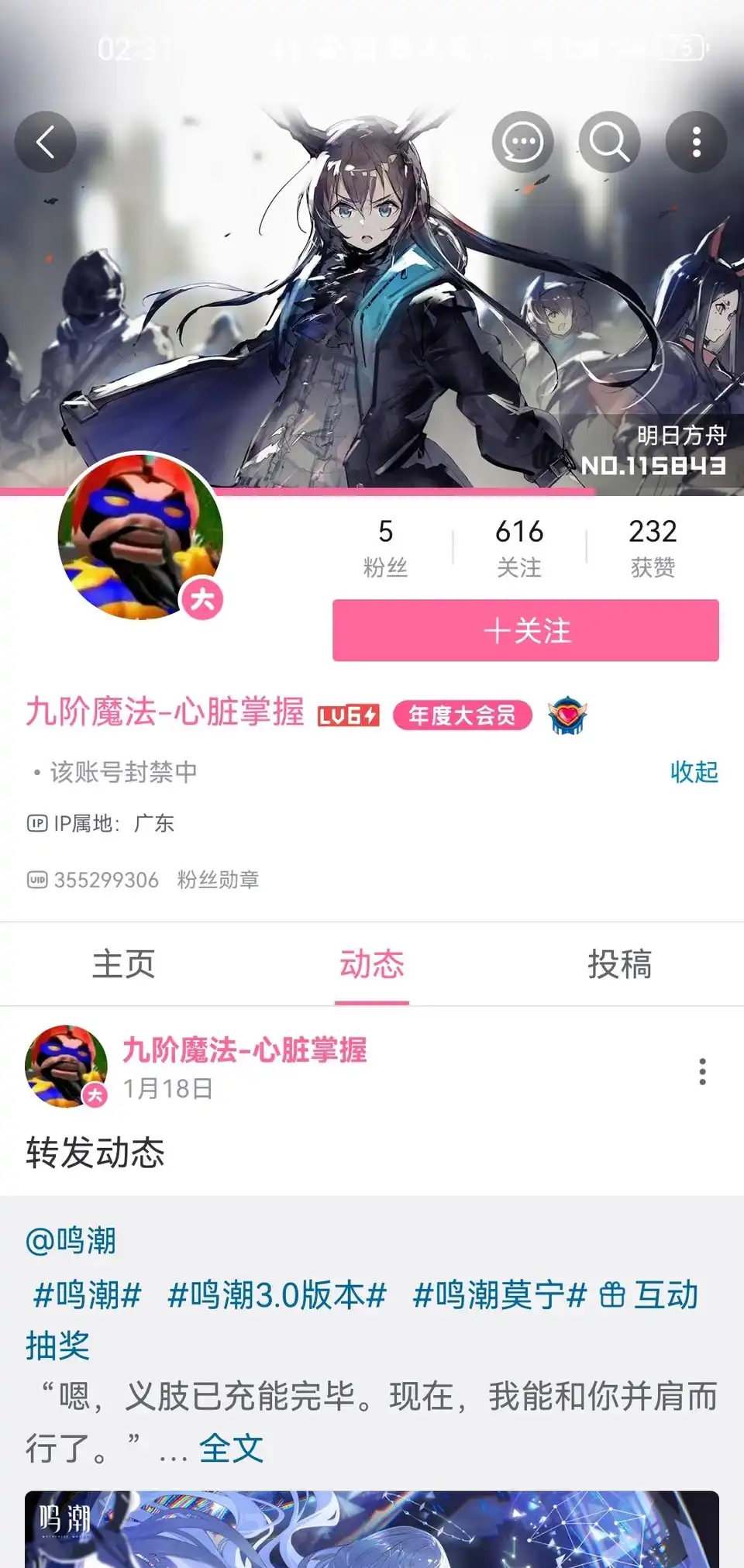
Task: Switch to the 投稿 tab
Action: click(619, 965)
